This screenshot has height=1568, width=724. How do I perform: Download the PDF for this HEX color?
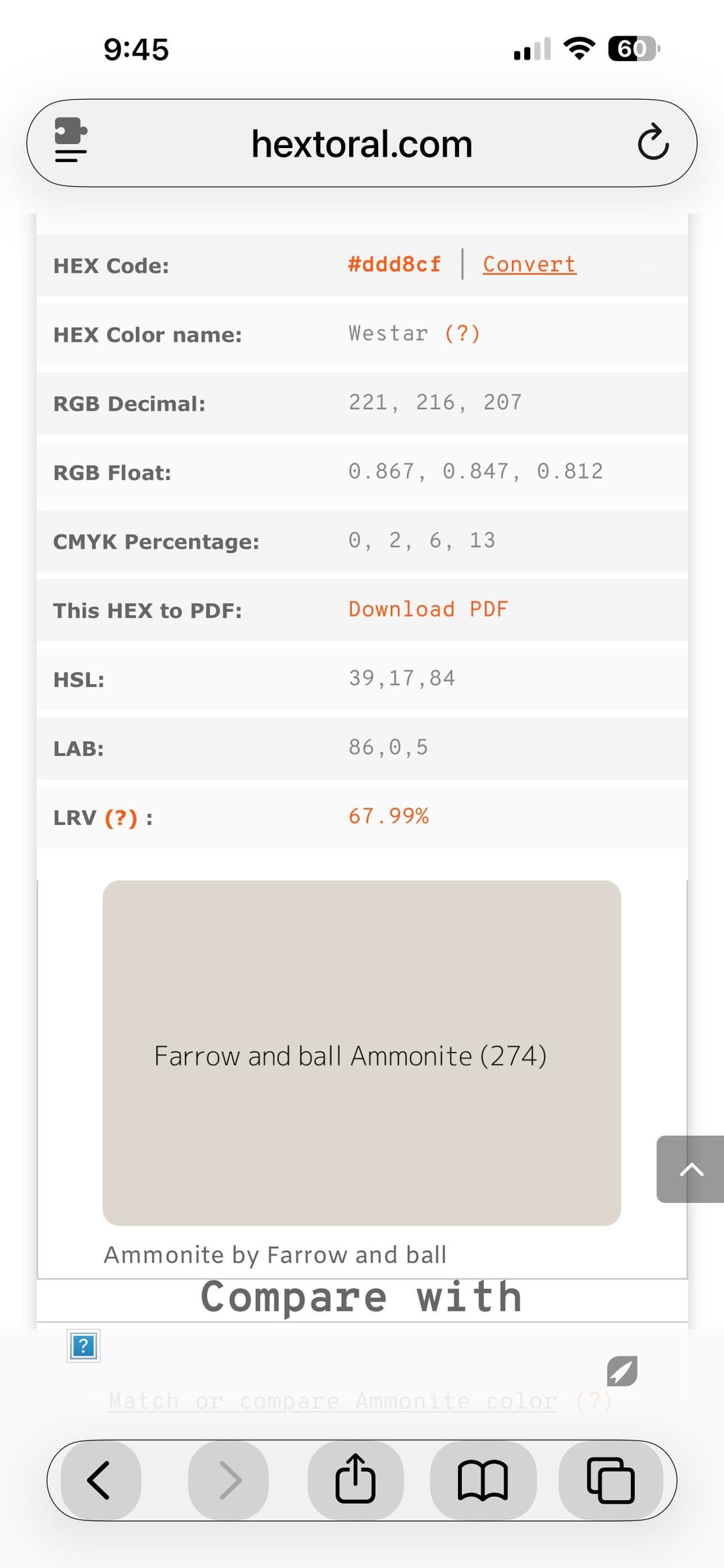[428, 609]
